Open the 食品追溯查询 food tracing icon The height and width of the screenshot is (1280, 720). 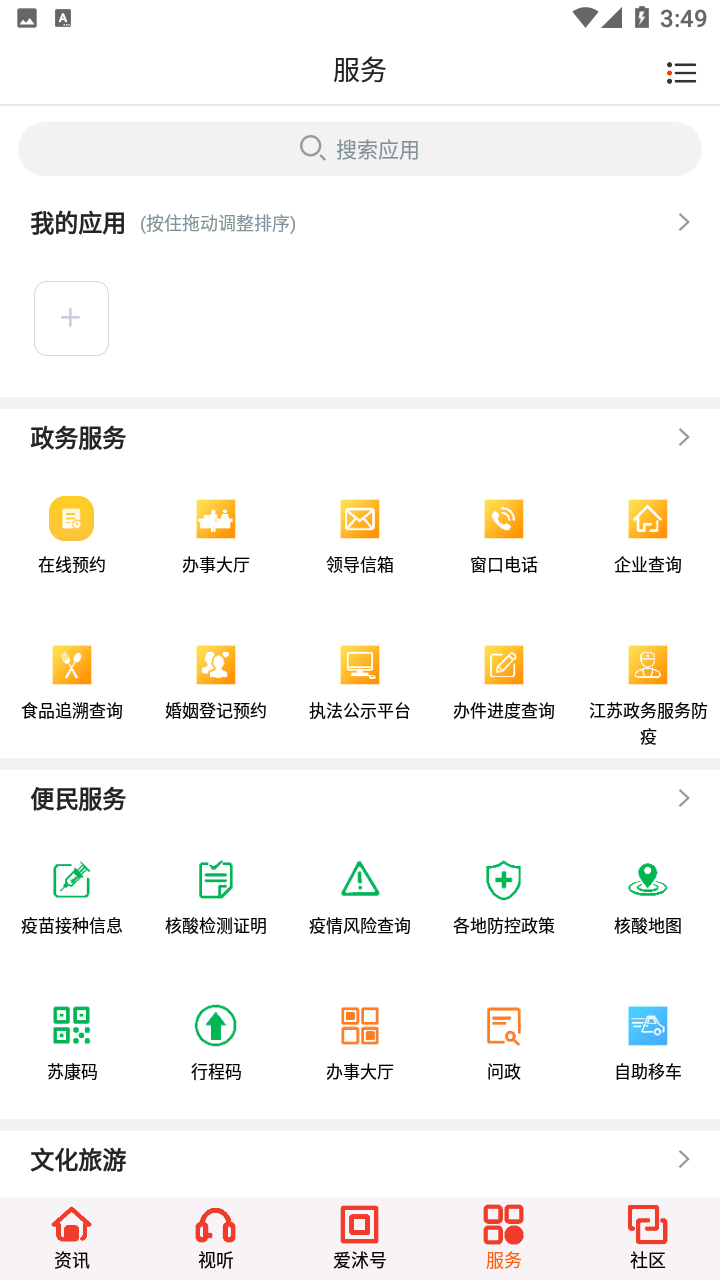click(x=71, y=664)
